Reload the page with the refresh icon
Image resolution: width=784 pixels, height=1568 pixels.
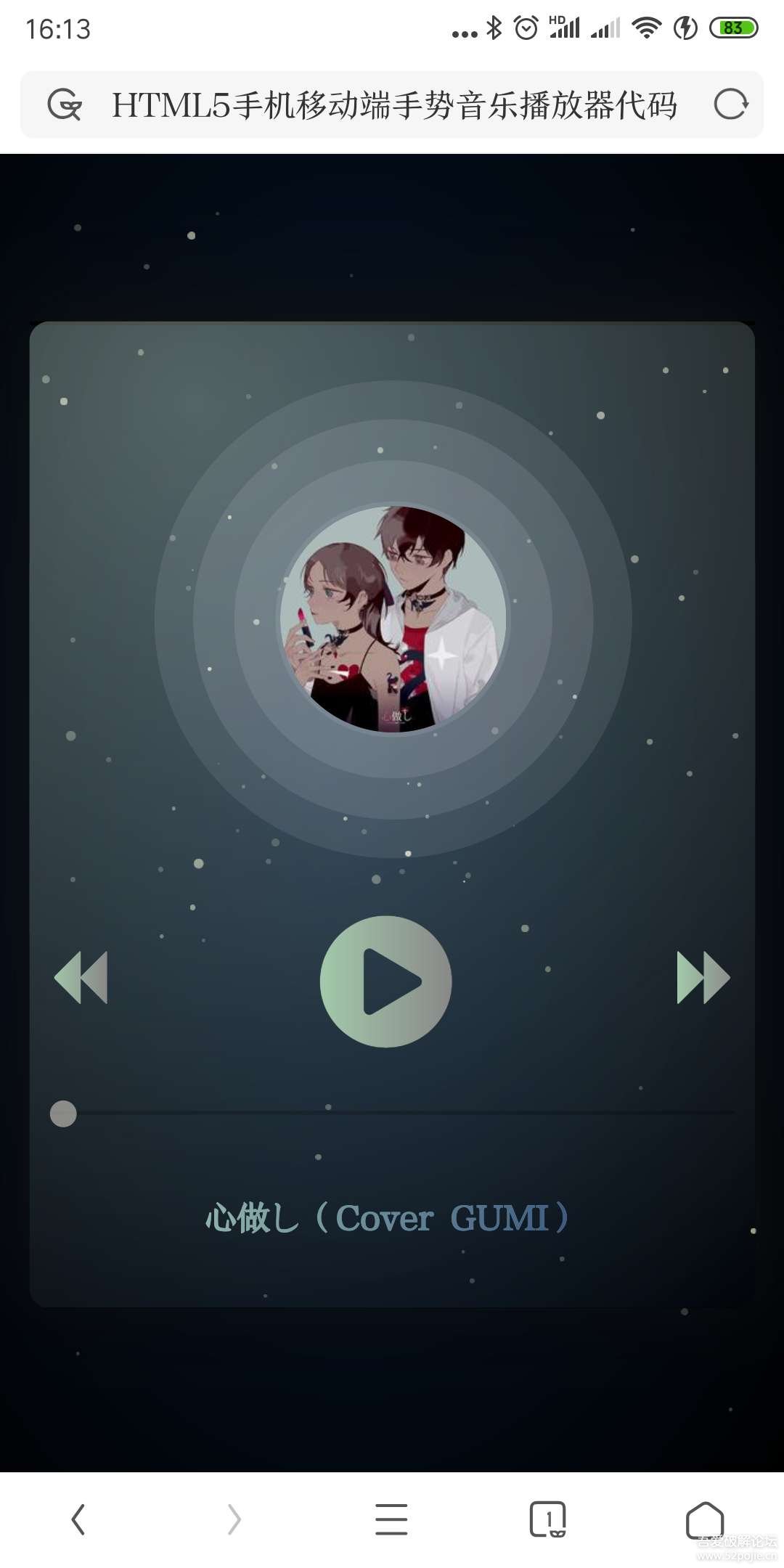tap(730, 105)
